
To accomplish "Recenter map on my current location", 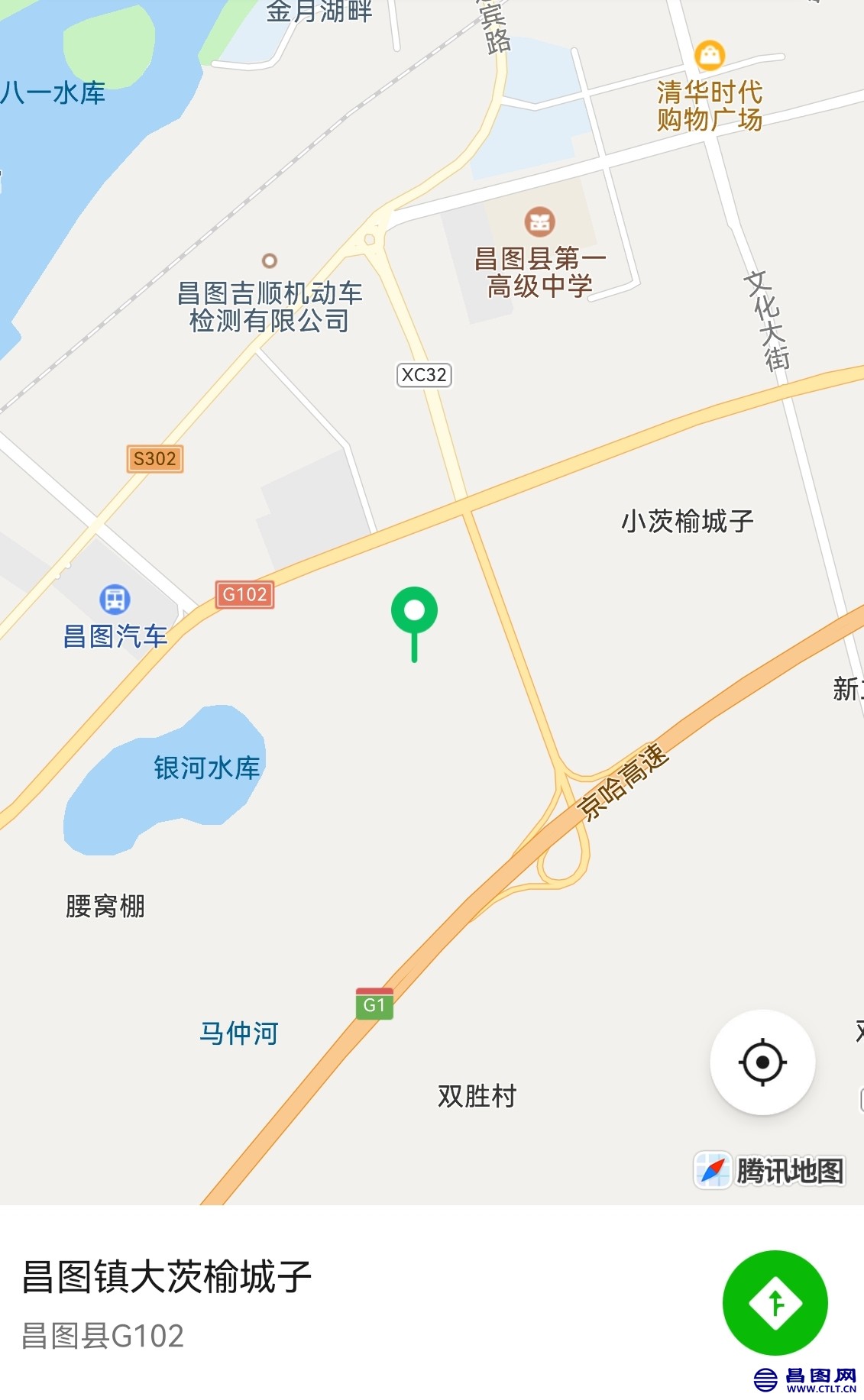I will 762,1062.
